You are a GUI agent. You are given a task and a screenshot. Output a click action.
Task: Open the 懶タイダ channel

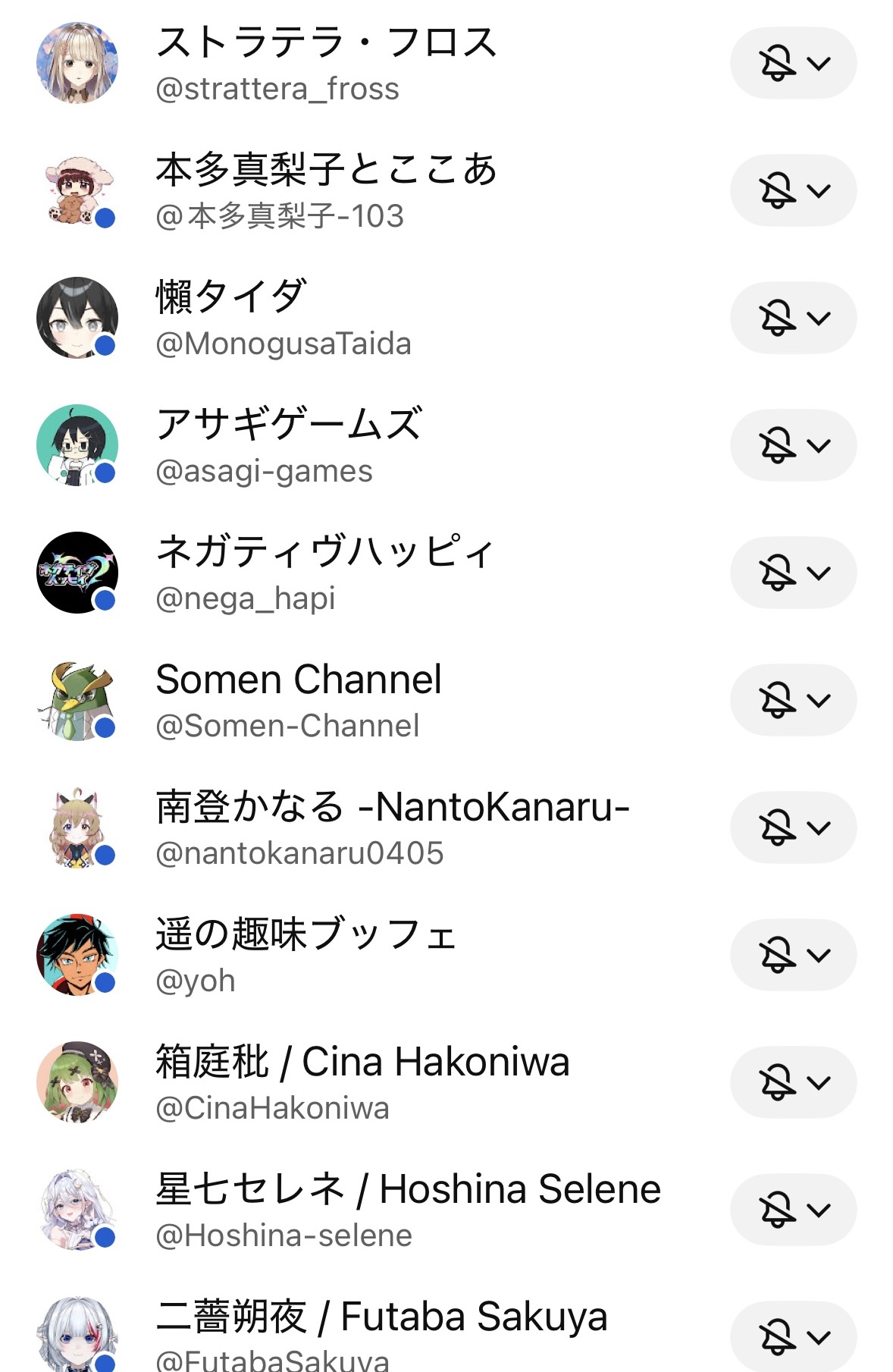pyautogui.click(x=284, y=318)
